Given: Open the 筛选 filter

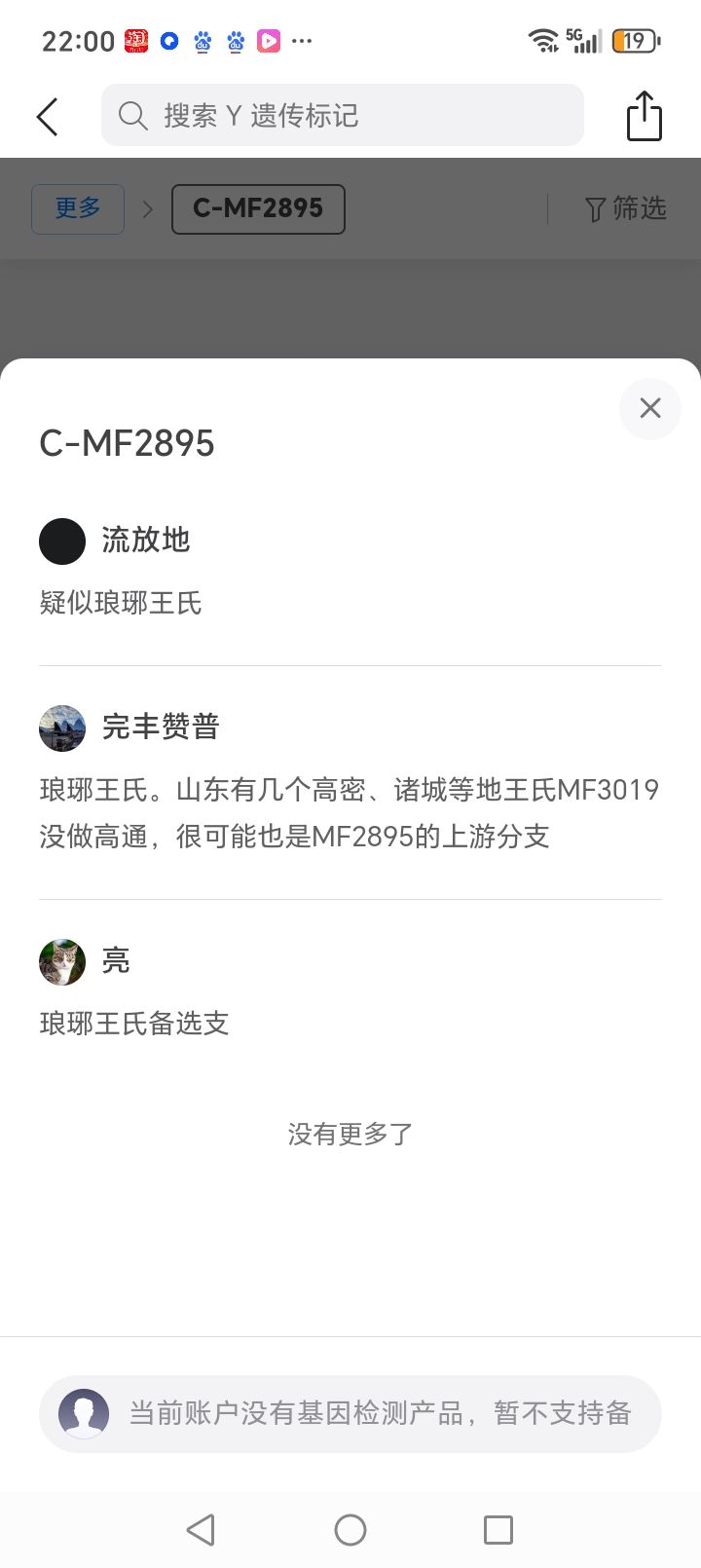Looking at the screenshot, I should tap(626, 208).
